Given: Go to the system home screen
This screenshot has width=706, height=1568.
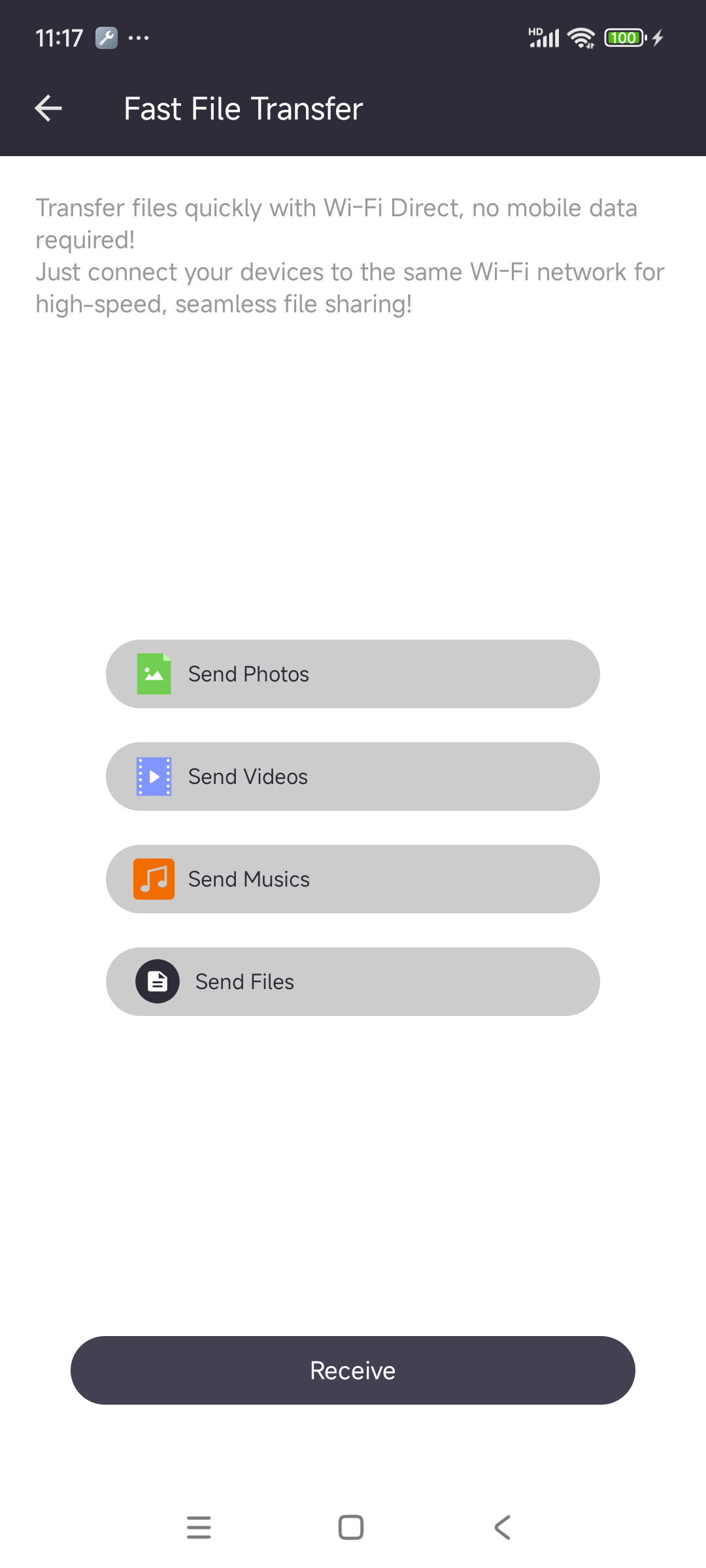Looking at the screenshot, I should pyautogui.click(x=351, y=1527).
